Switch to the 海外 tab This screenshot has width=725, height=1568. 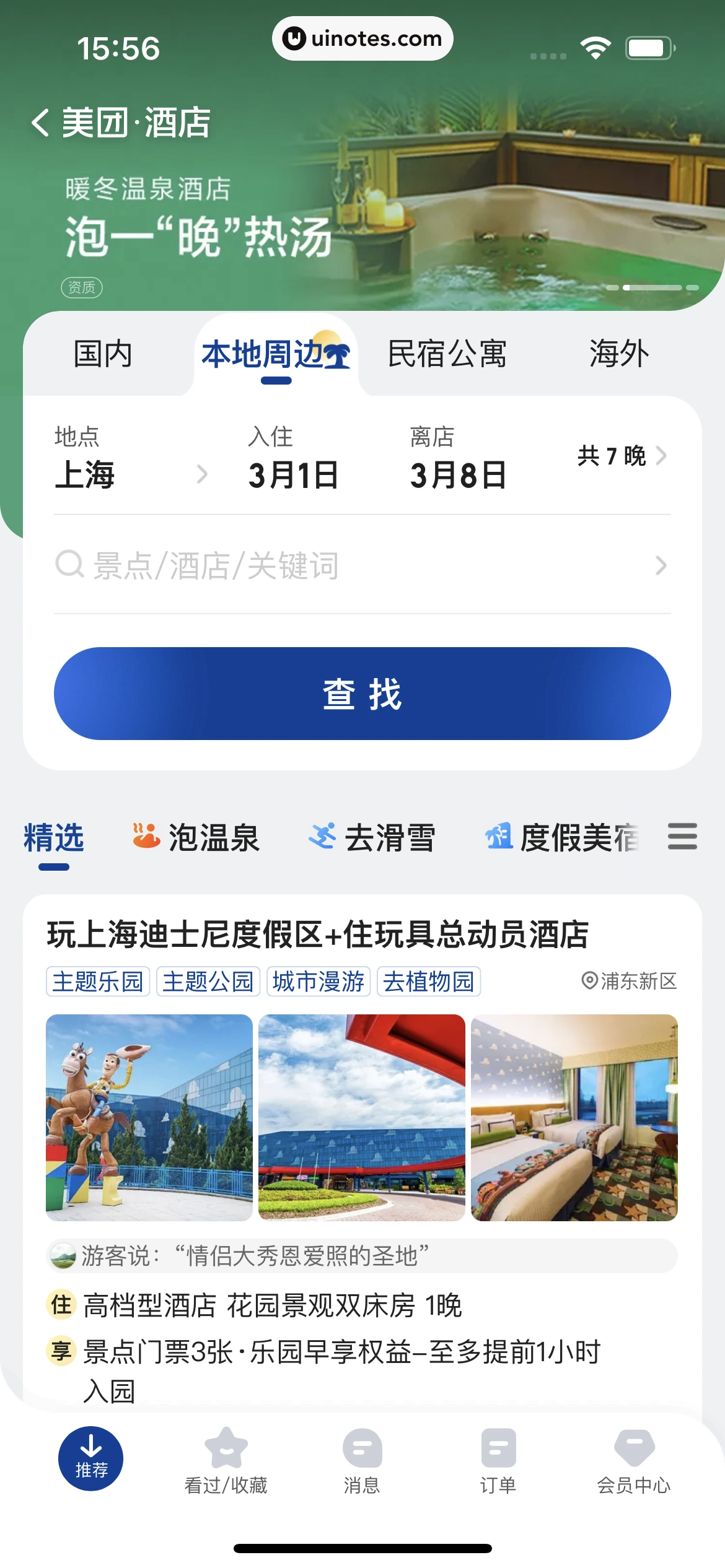pos(618,354)
